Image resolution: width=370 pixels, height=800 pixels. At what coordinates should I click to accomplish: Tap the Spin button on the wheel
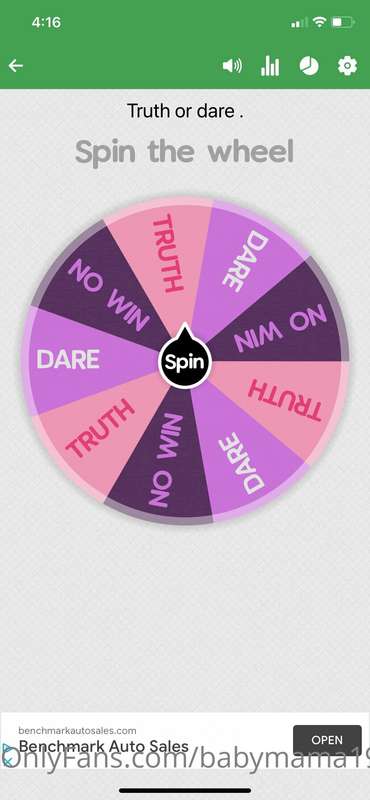click(x=184, y=361)
